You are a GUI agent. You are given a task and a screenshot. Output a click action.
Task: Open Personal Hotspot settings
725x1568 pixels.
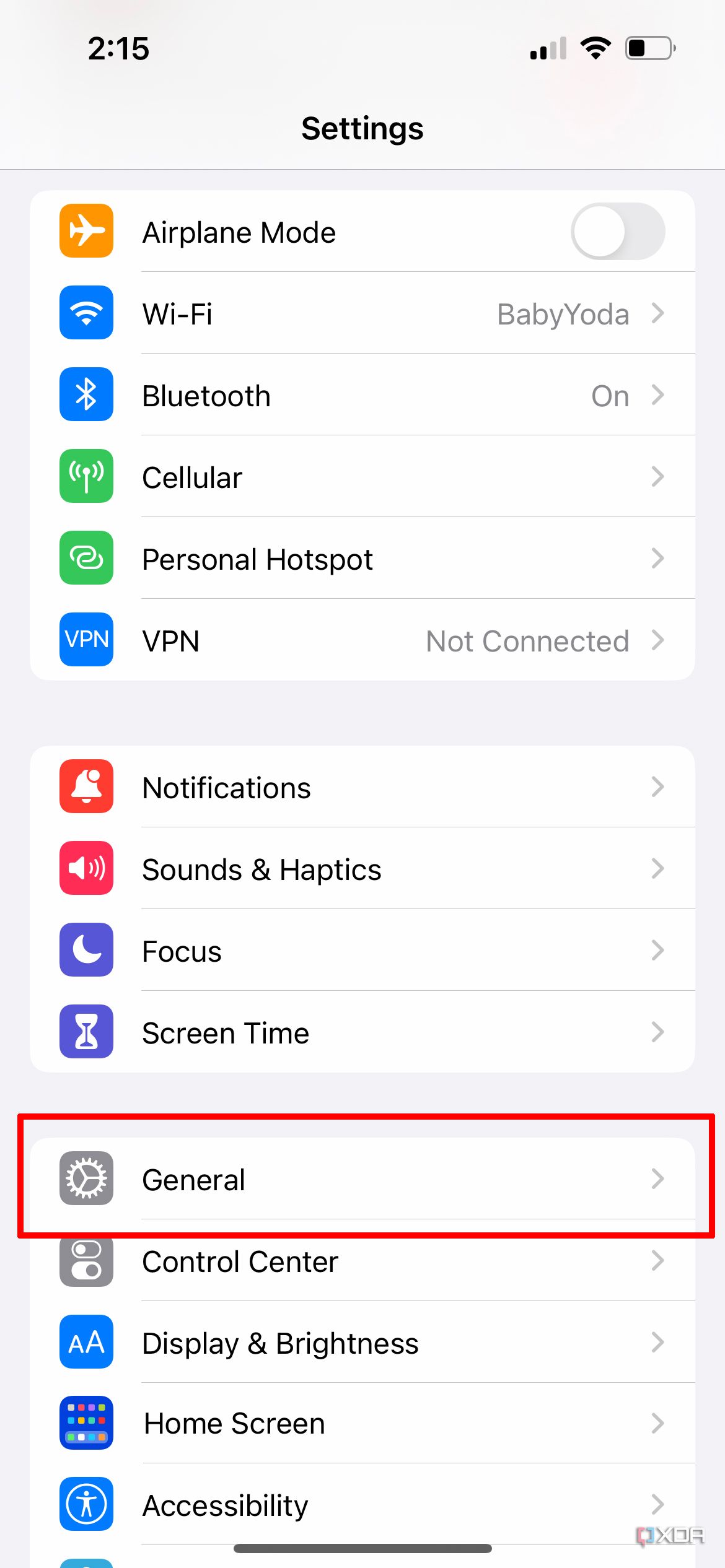[362, 559]
